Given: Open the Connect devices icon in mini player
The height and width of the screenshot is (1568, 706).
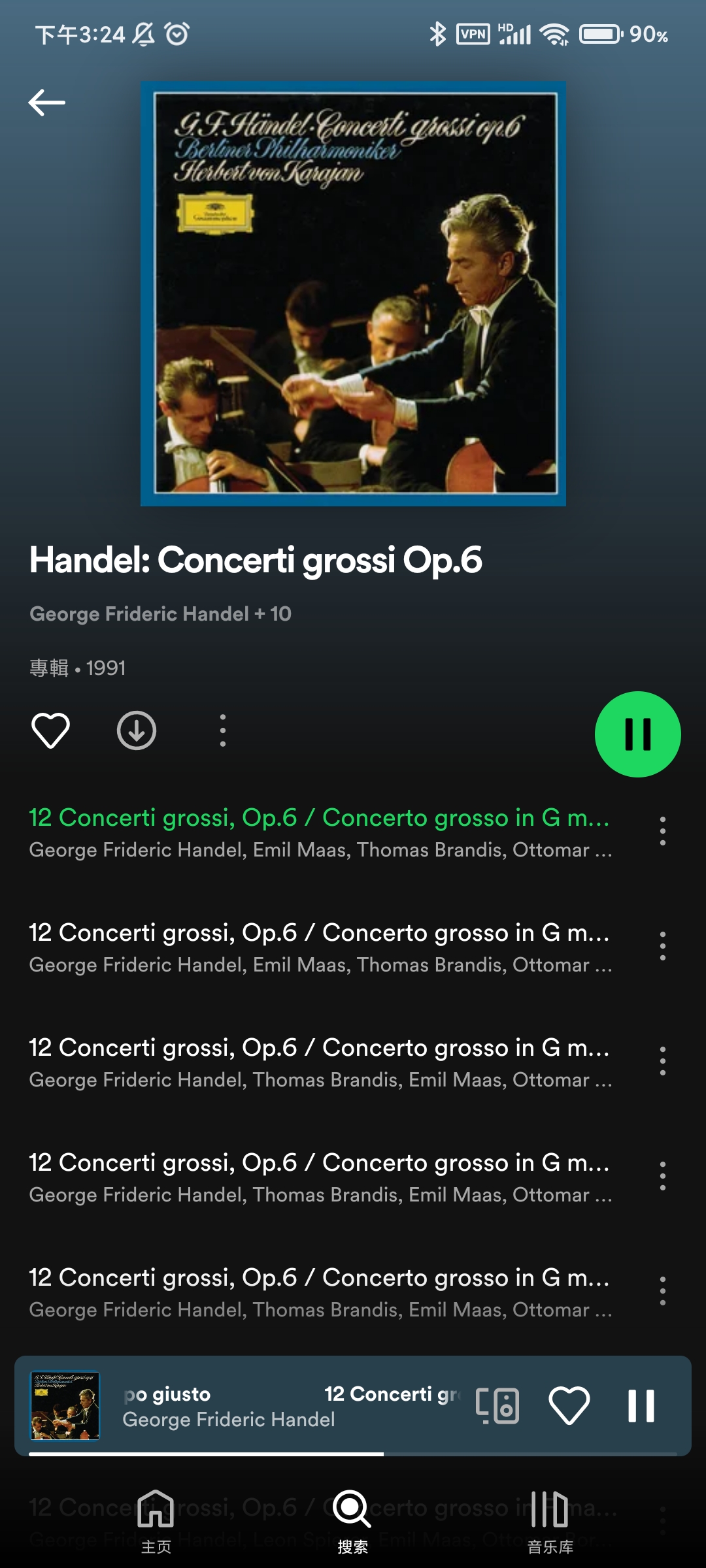Looking at the screenshot, I should tap(497, 1405).
